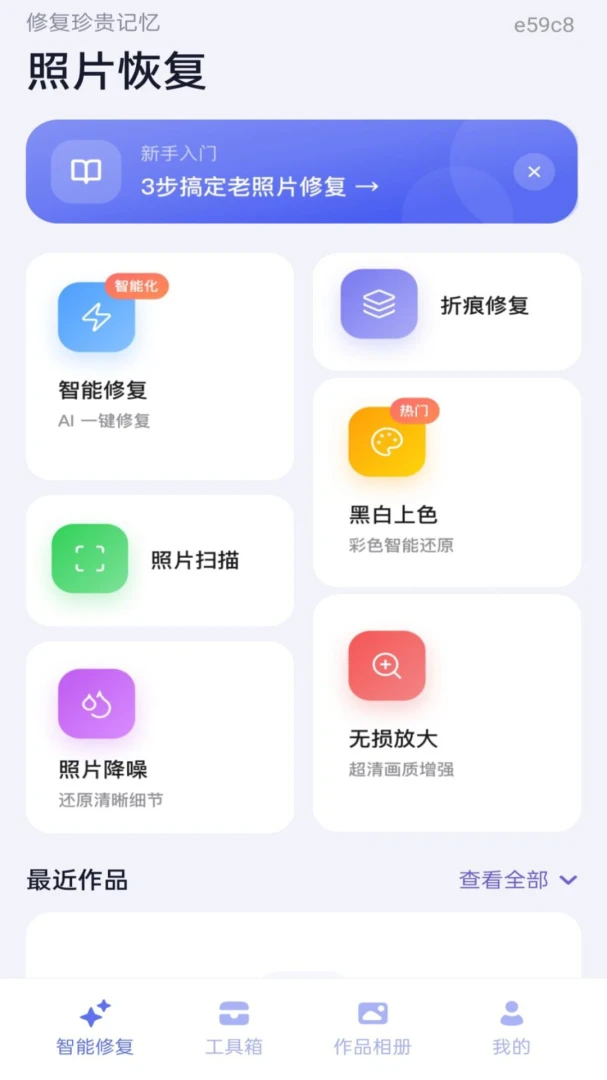Expand 查看全部 recent works

(518, 880)
